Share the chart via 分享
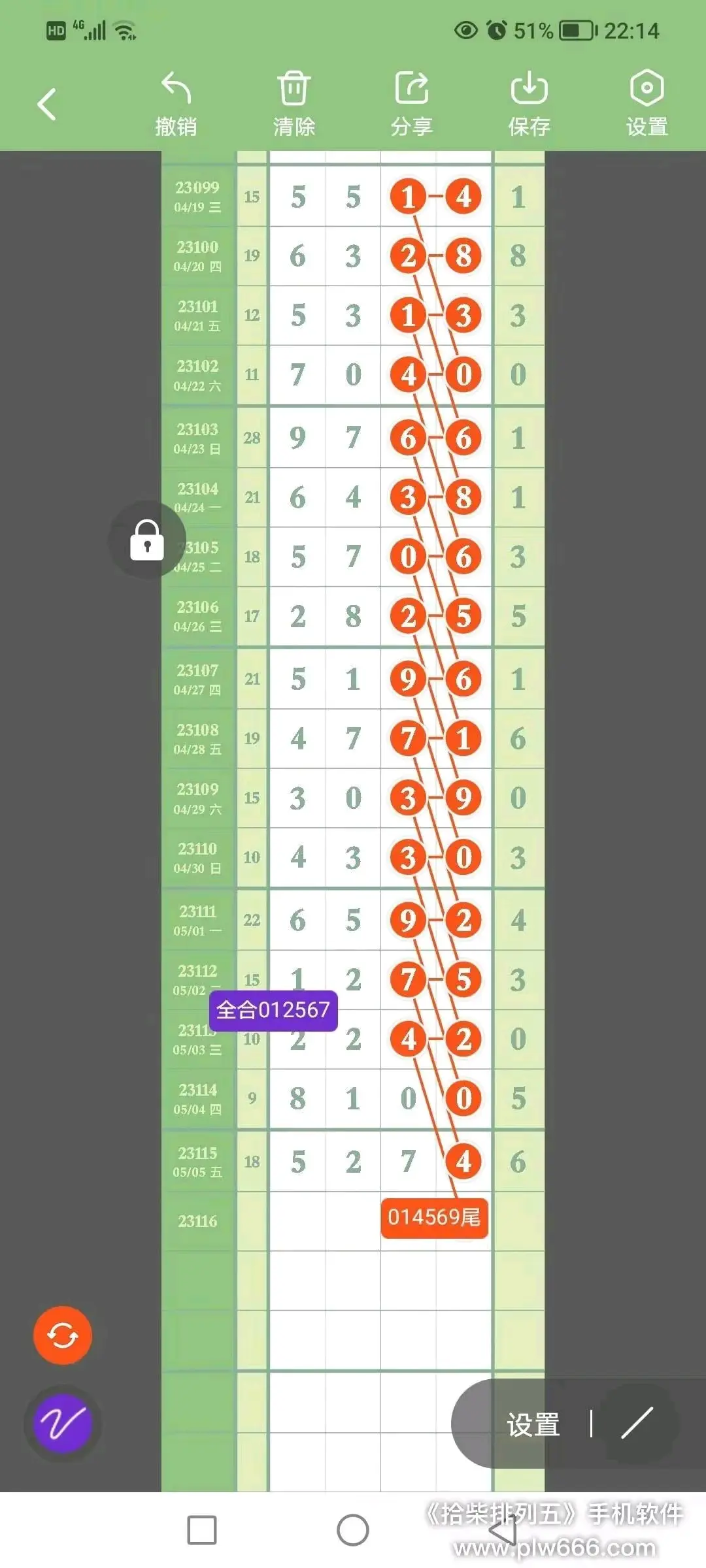The height and width of the screenshot is (1568, 706). 412,104
